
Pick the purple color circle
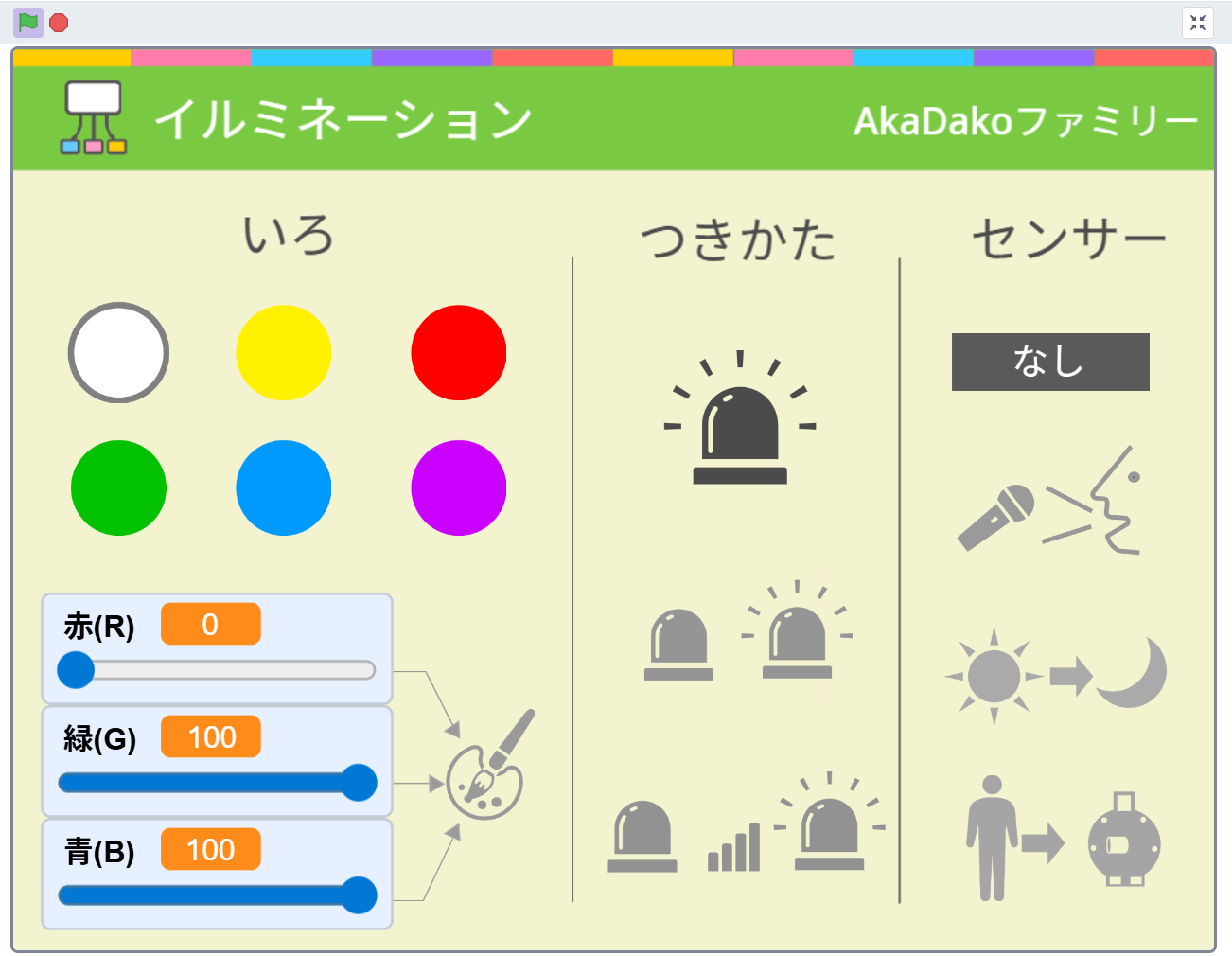click(x=459, y=487)
